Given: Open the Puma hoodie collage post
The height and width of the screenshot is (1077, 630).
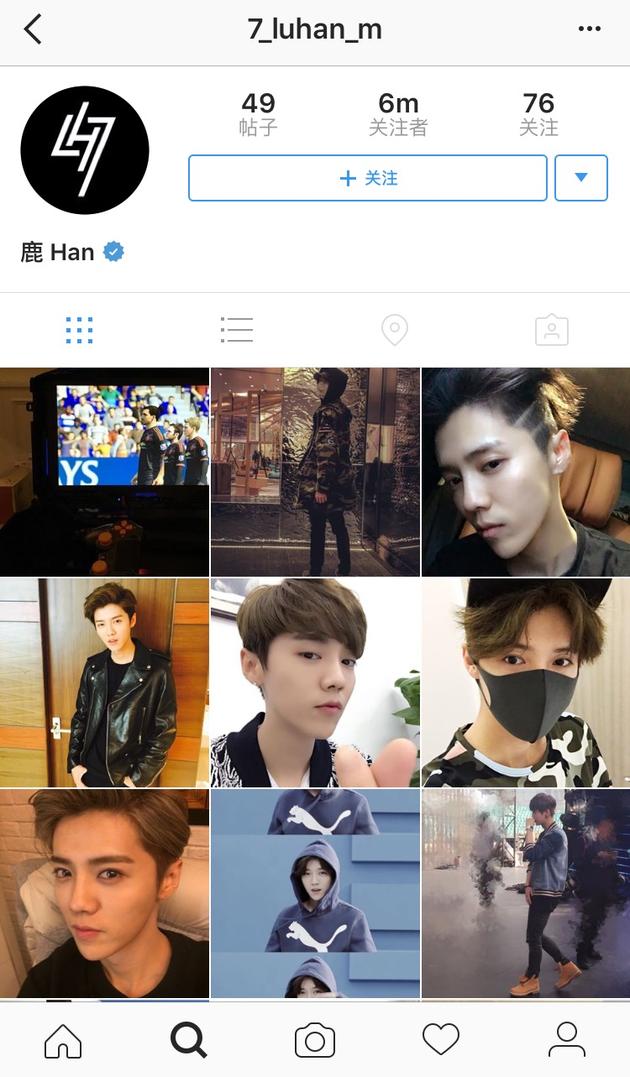Looking at the screenshot, I should [x=315, y=893].
